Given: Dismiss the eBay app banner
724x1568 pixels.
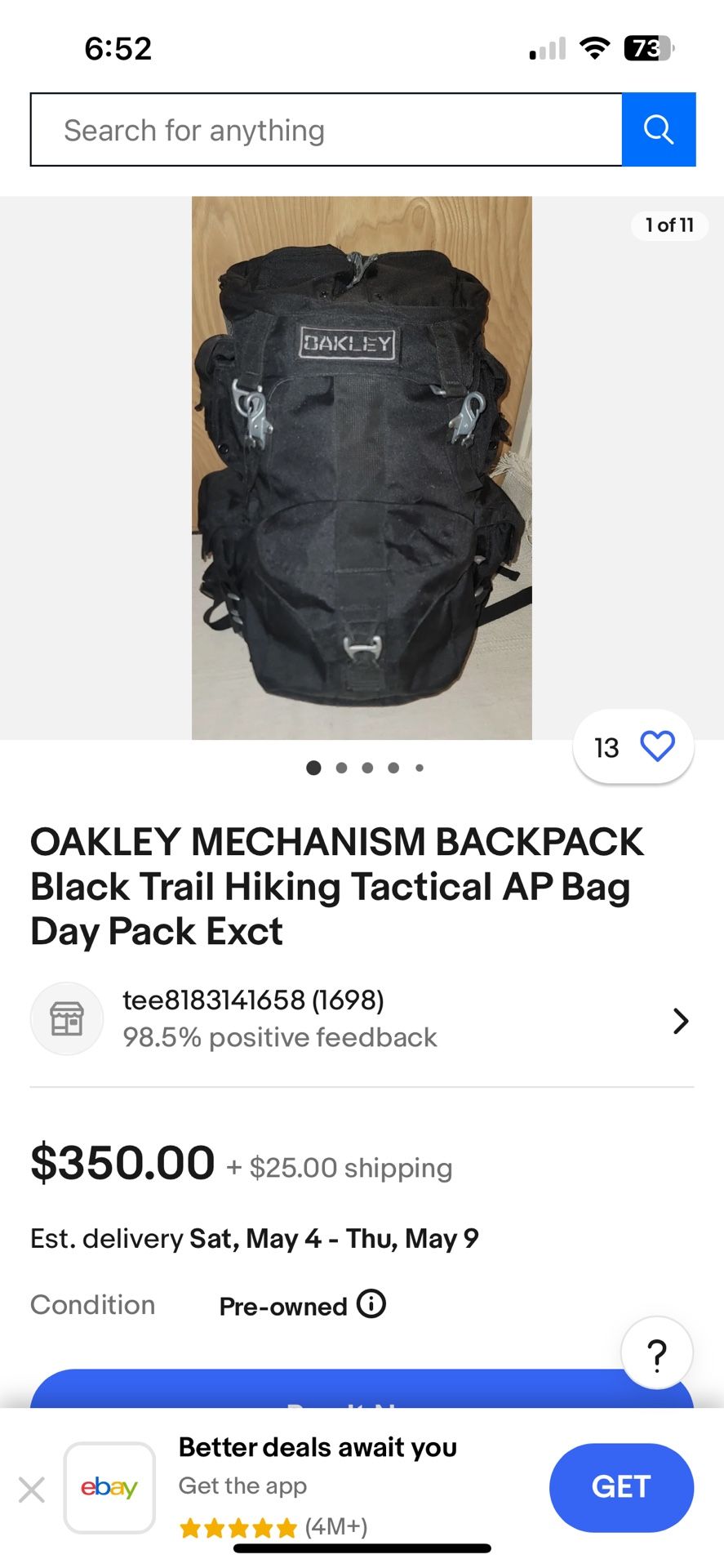Looking at the screenshot, I should tap(32, 1490).
